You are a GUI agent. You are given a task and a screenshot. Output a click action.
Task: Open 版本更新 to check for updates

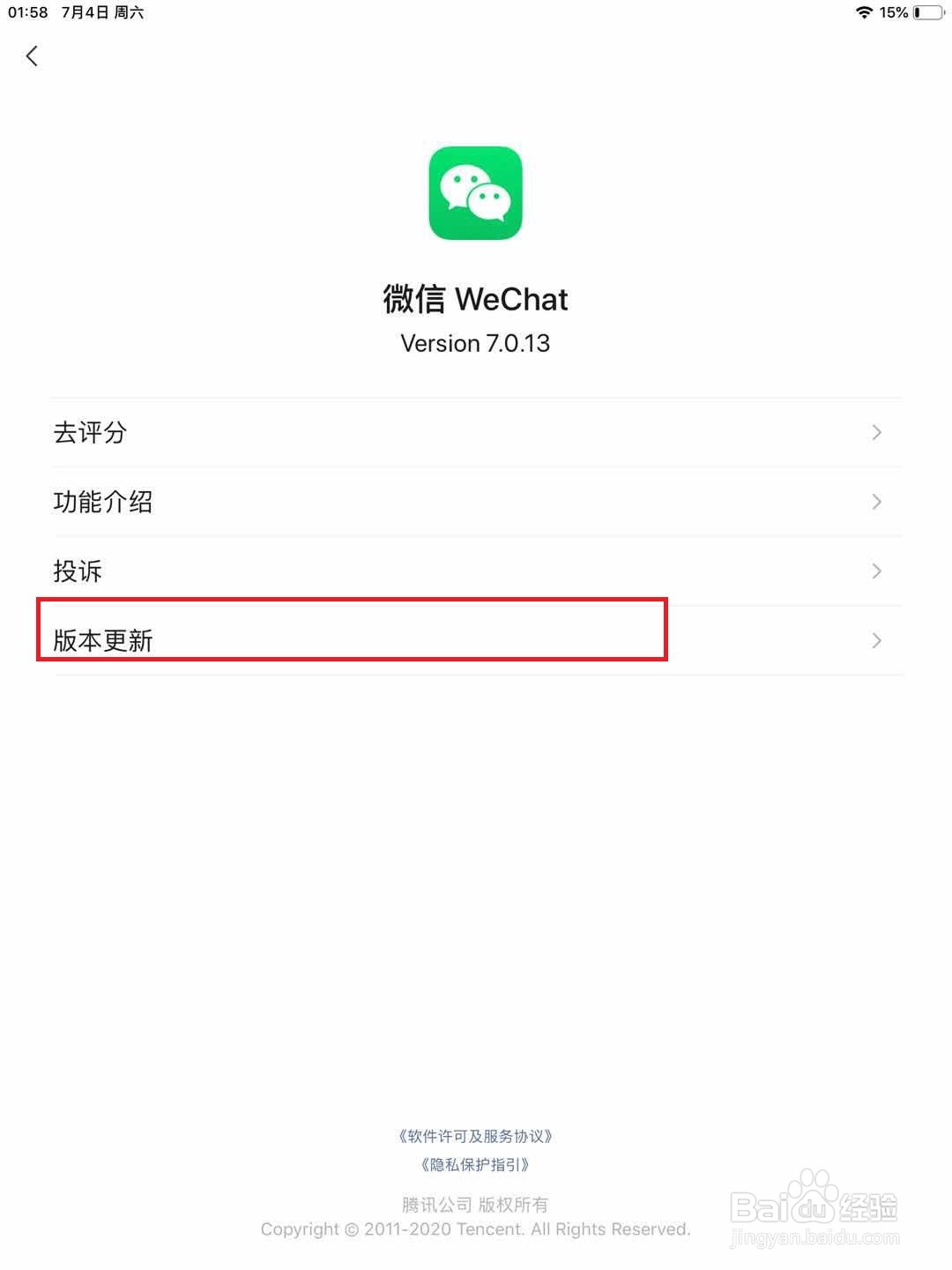click(103, 640)
